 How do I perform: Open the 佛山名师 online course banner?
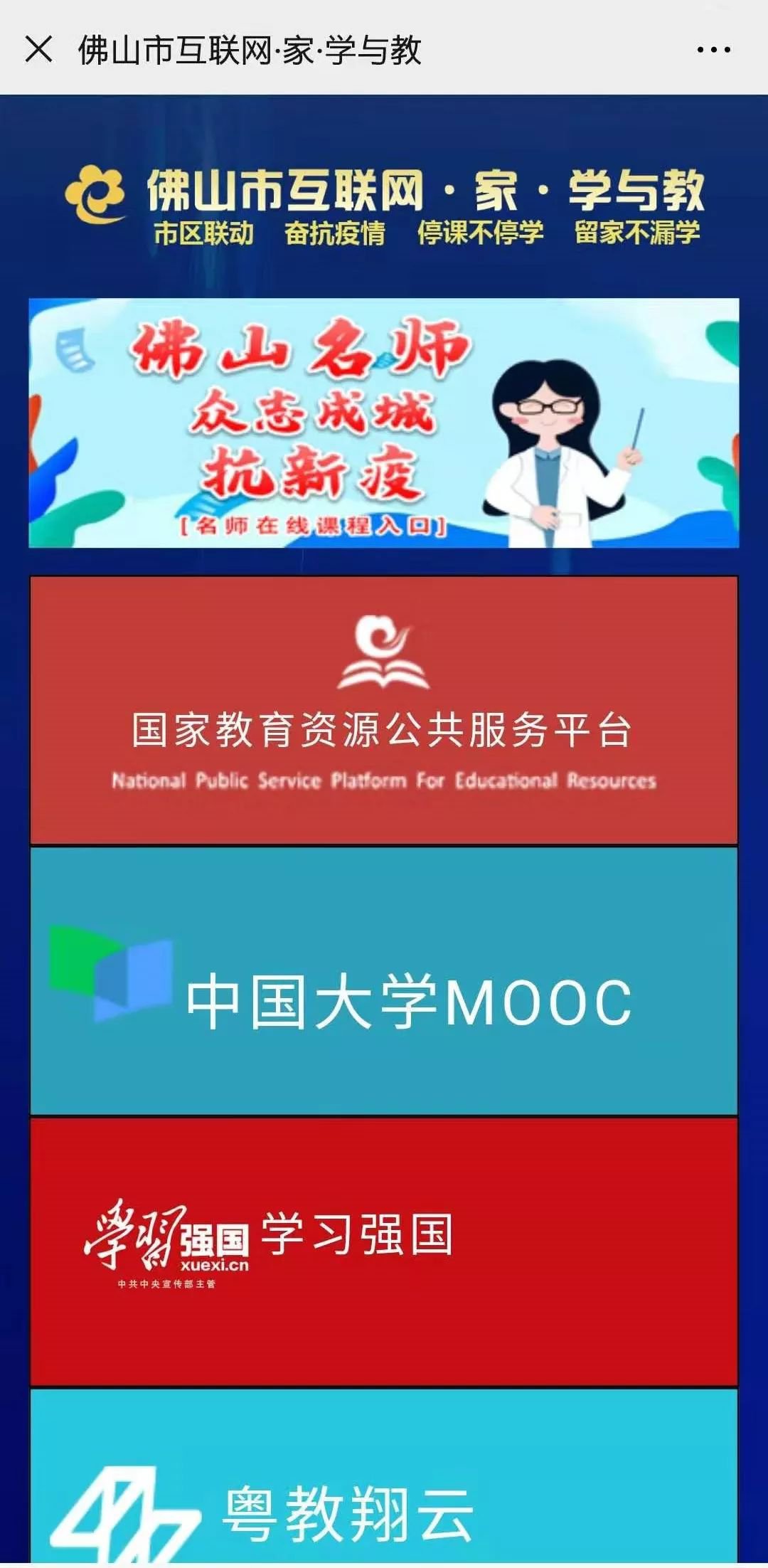(383, 423)
